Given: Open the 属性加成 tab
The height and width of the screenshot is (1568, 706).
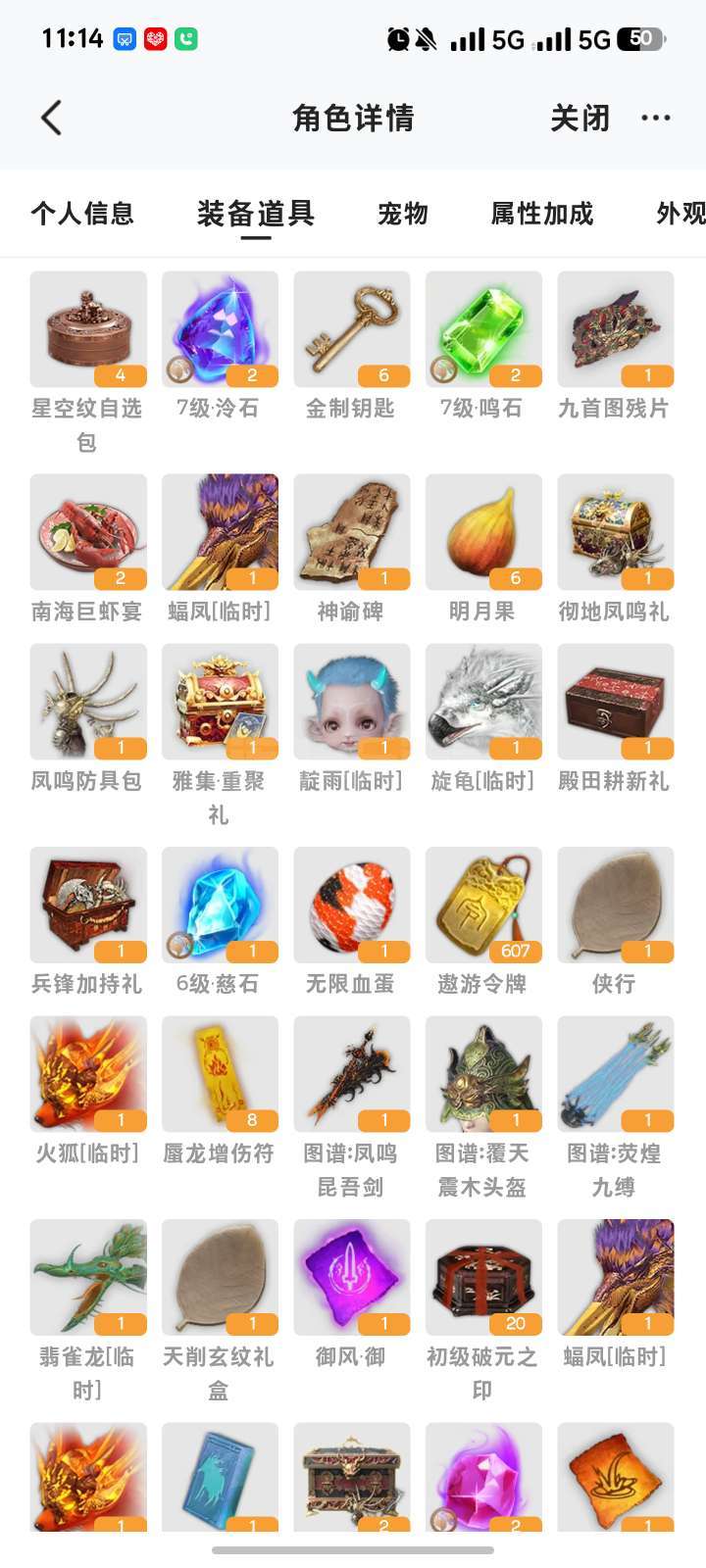Looking at the screenshot, I should pos(542,214).
